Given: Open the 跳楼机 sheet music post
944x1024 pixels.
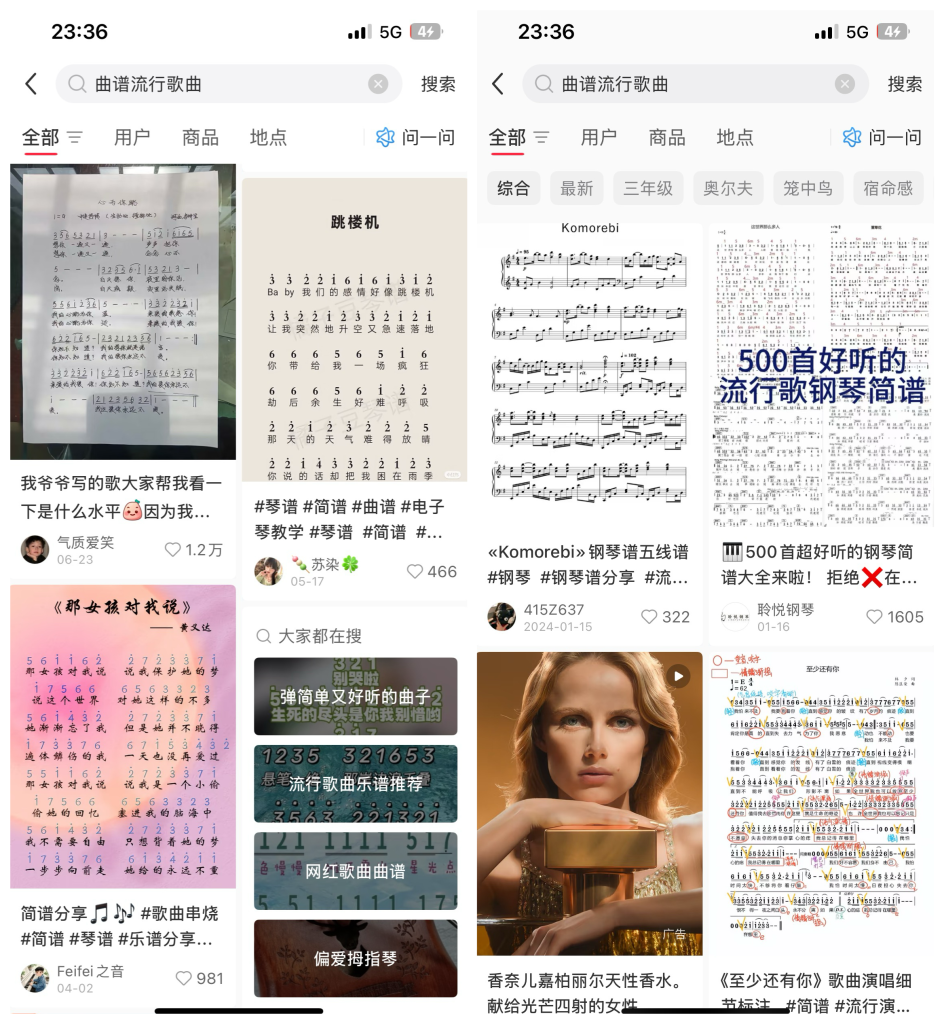Looking at the screenshot, I should (x=354, y=330).
